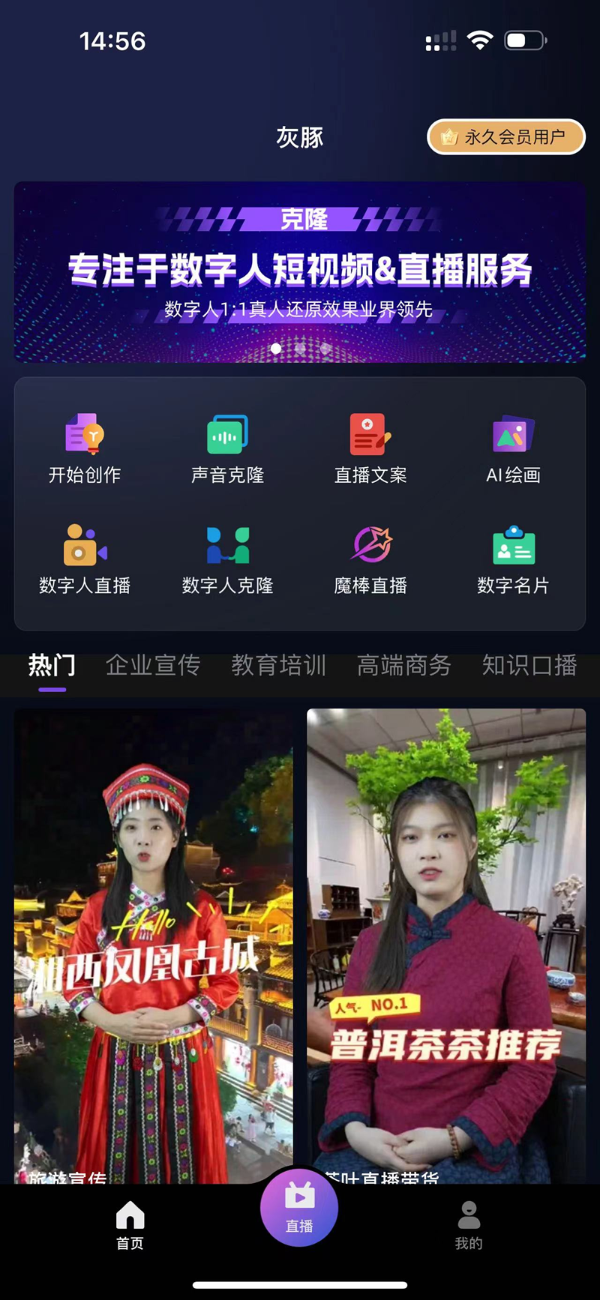Switch to the 企业宣传 tab
The height and width of the screenshot is (1300, 600).
click(153, 666)
